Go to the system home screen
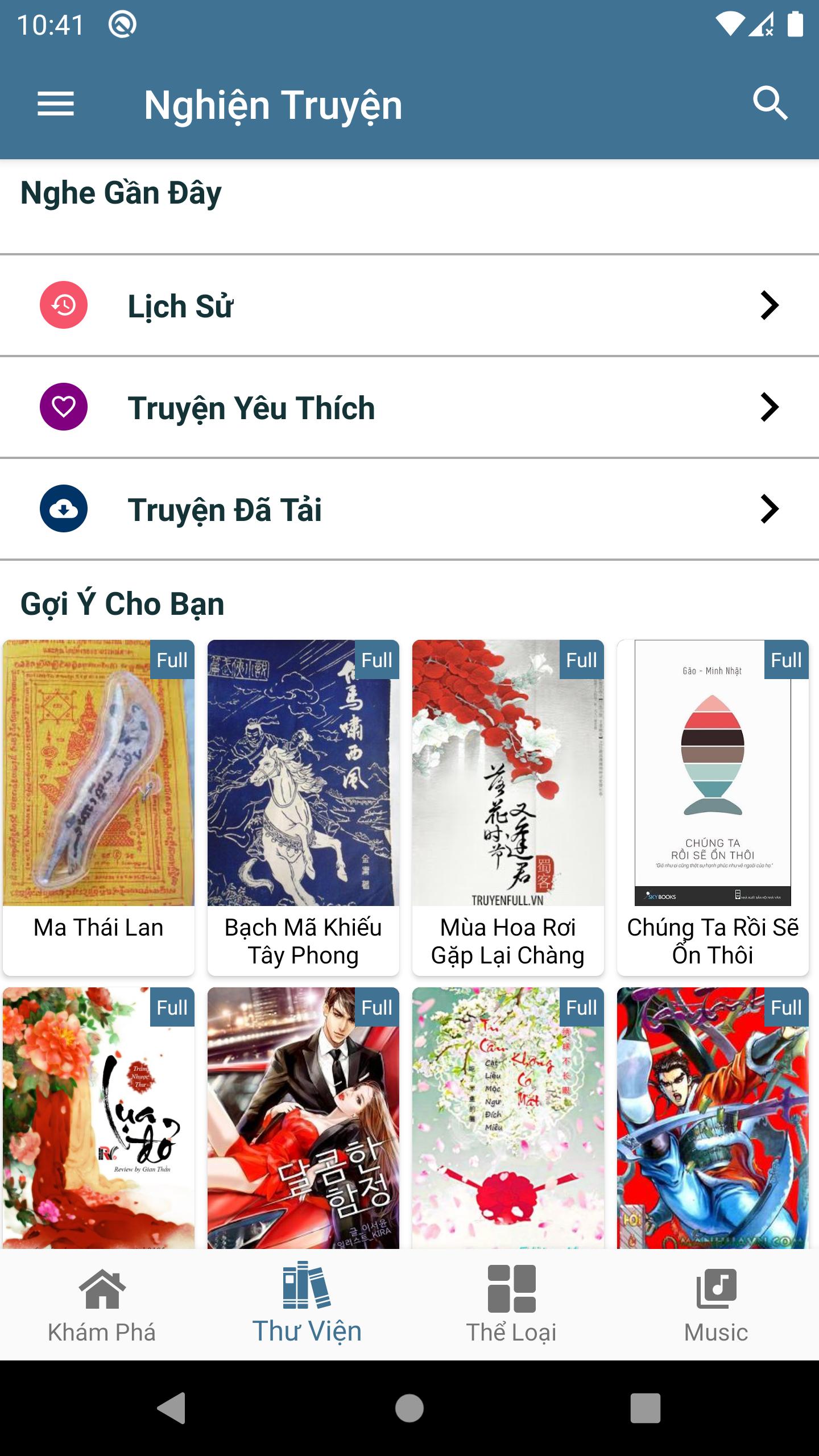 [x=409, y=1408]
